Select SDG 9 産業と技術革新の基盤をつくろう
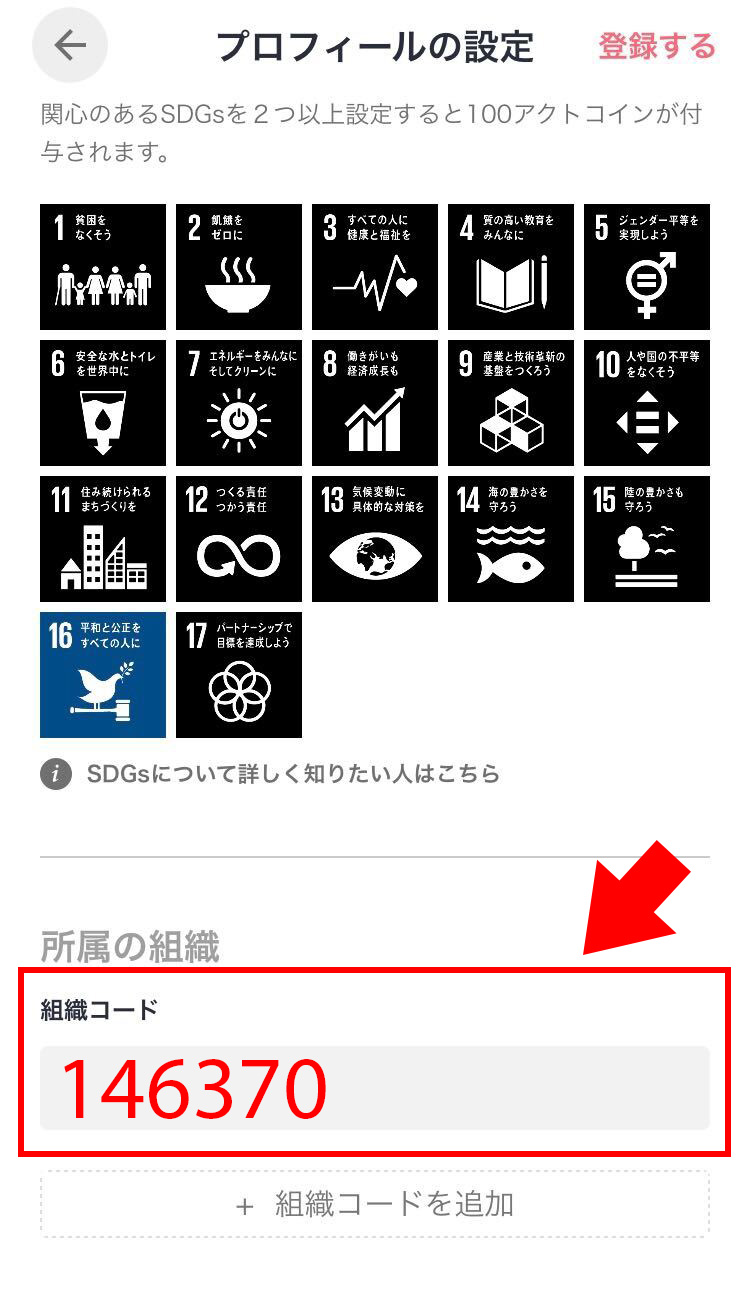Screen dimensions: 746x1295 [x=511, y=403]
